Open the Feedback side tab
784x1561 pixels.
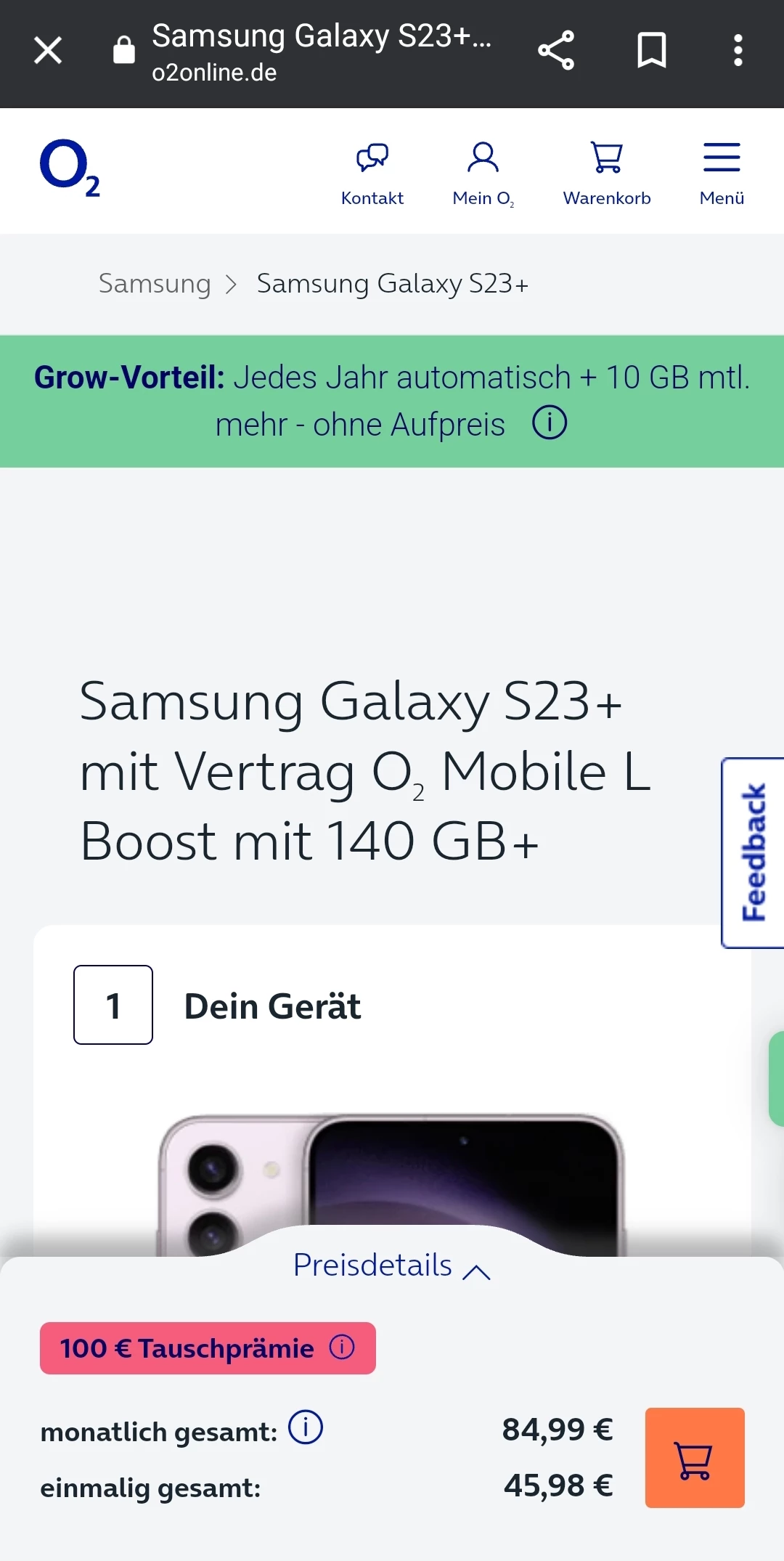754,852
